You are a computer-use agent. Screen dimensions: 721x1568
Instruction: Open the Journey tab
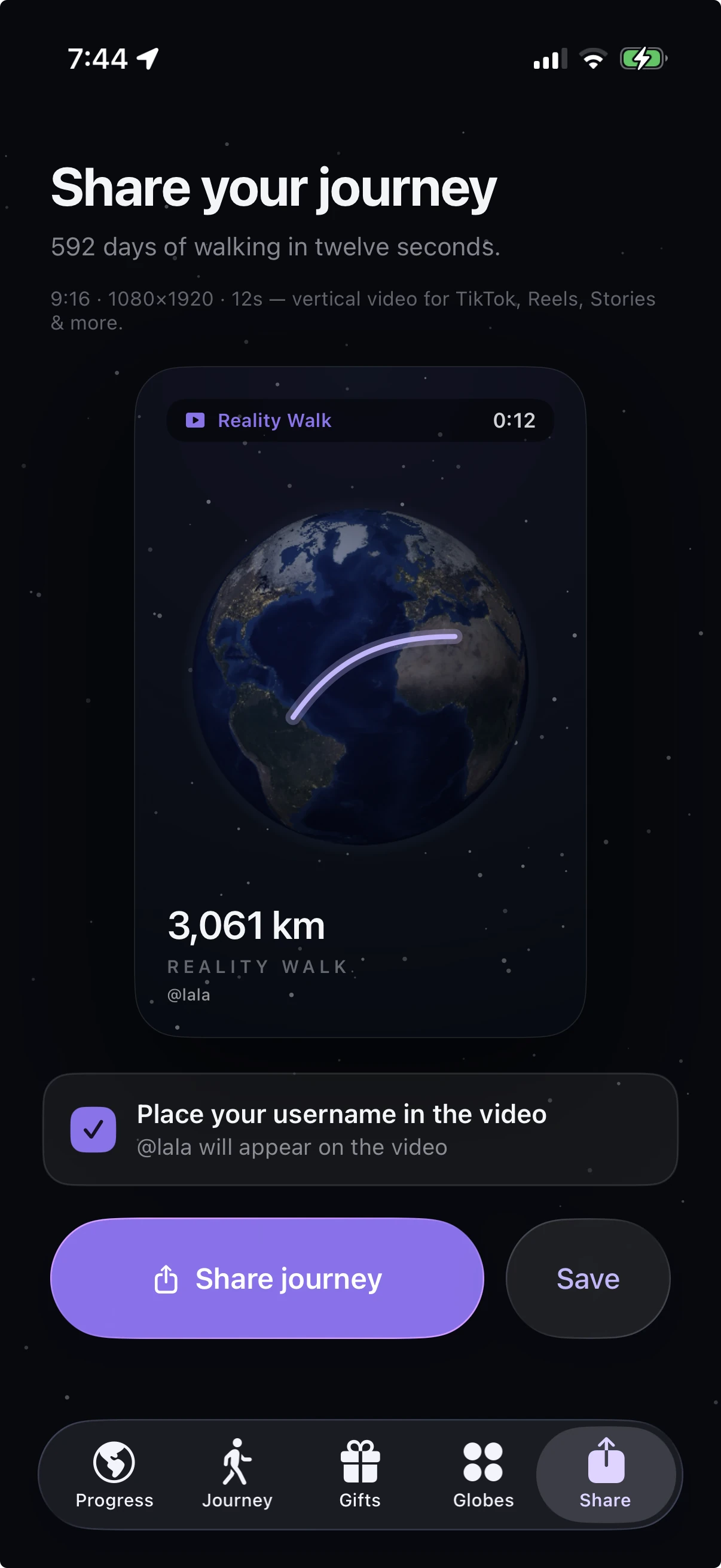237,1474
